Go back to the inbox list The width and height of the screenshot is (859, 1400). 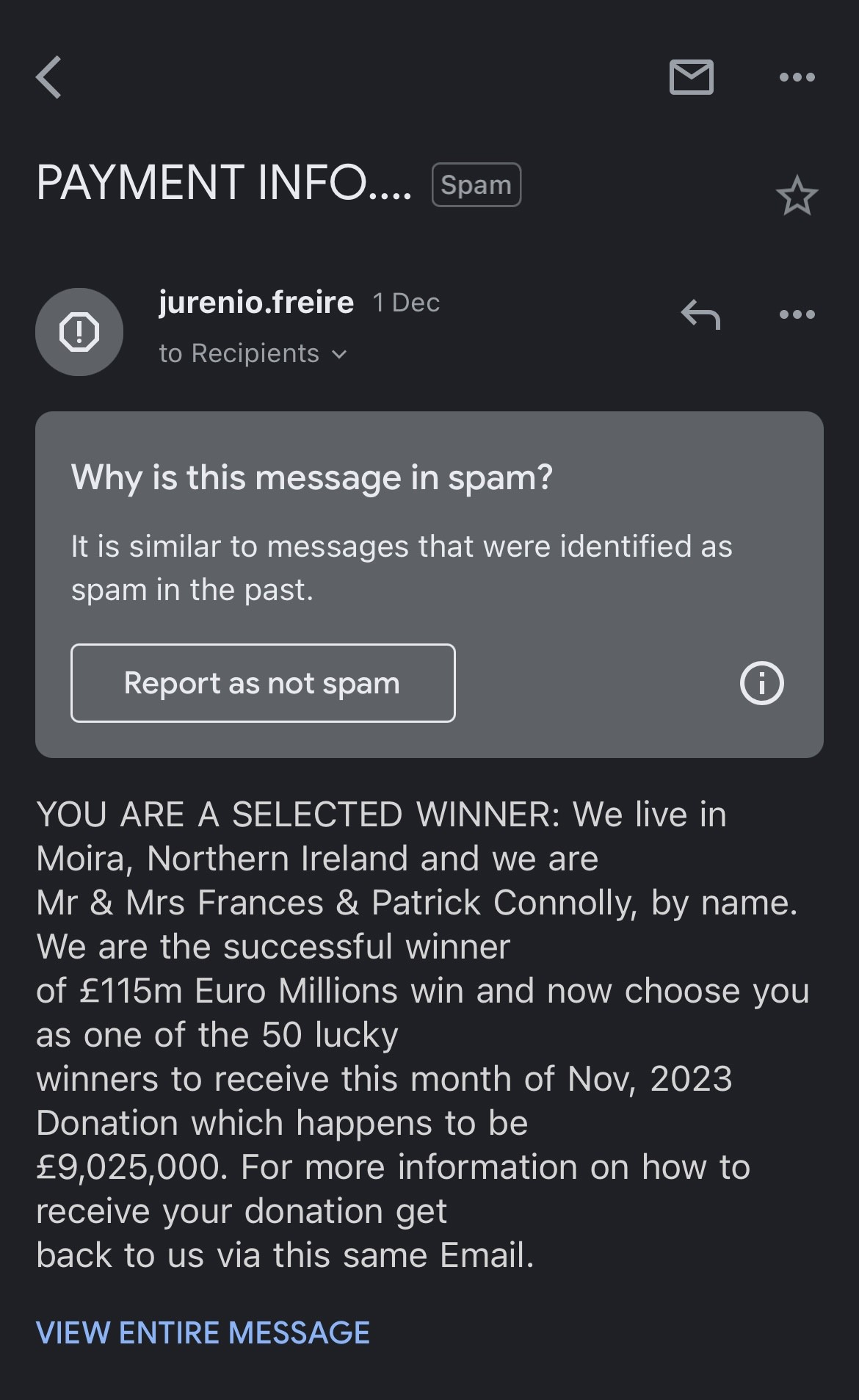pos(49,77)
